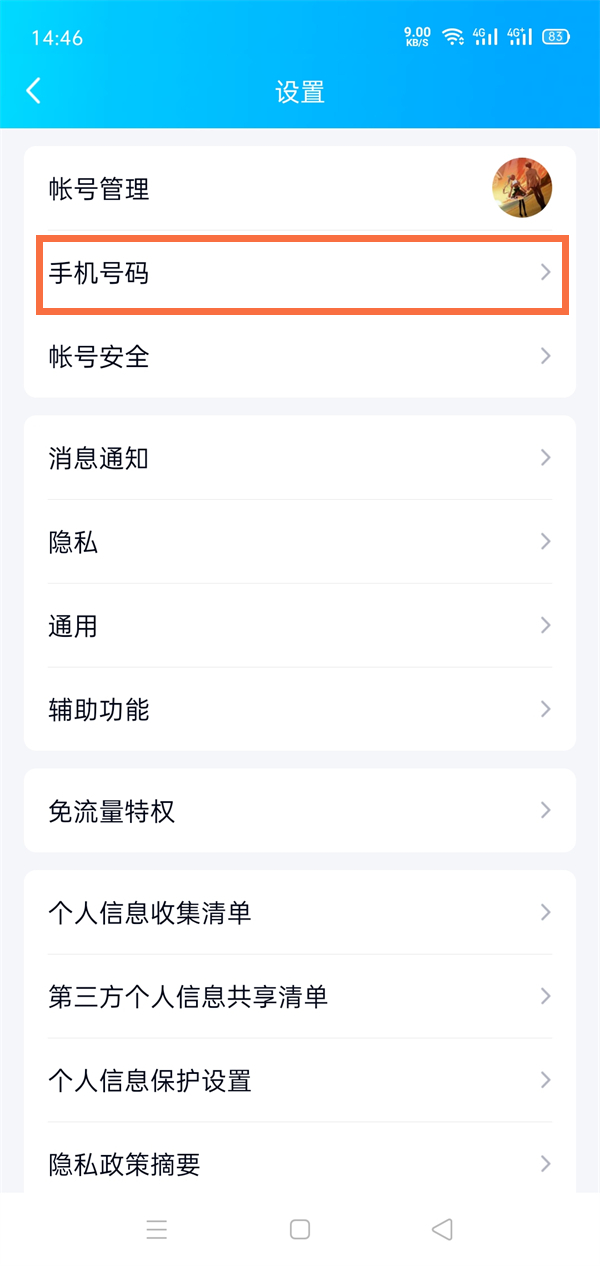Open the 手机号码 row

click(x=300, y=272)
